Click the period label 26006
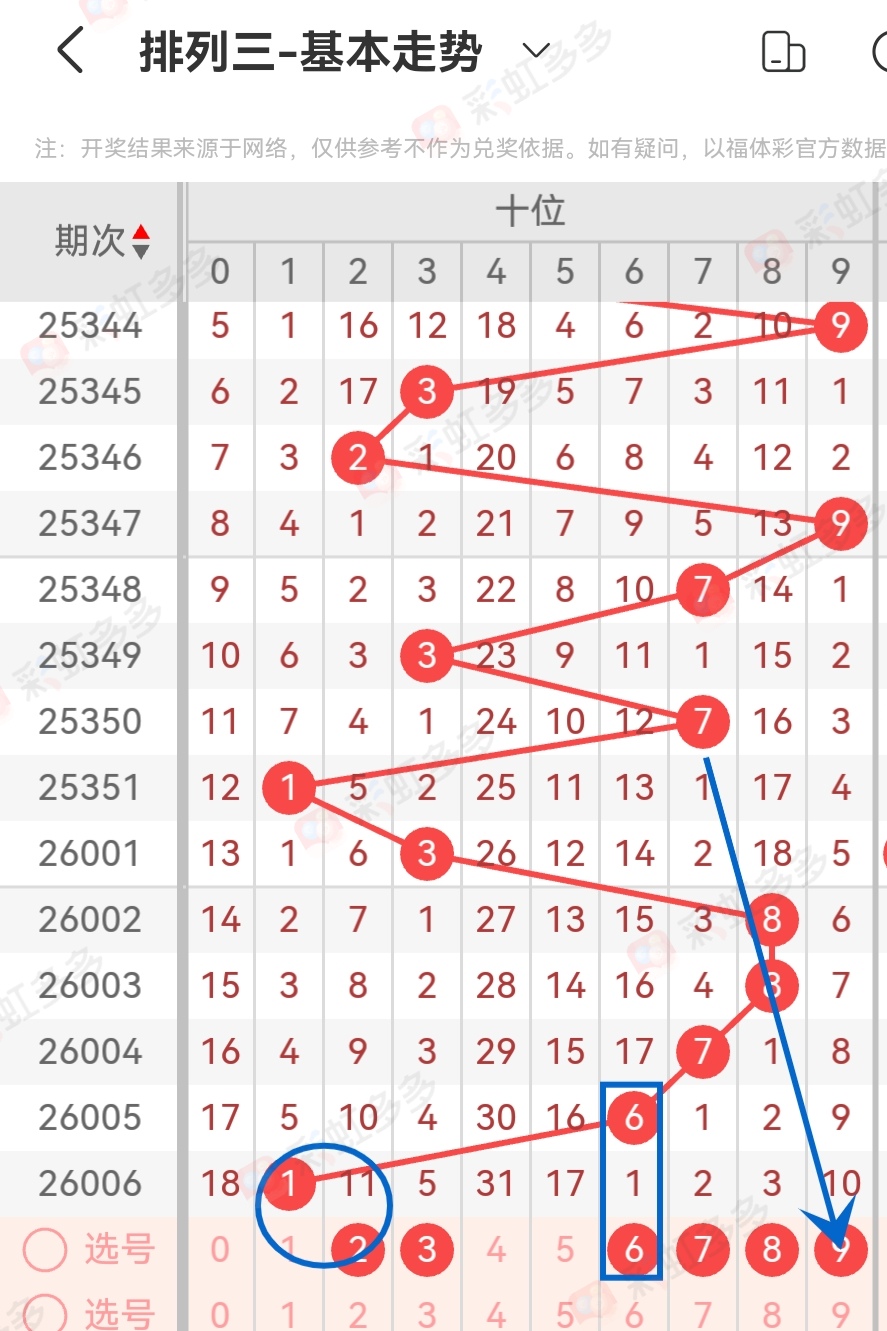 pos(90,1183)
